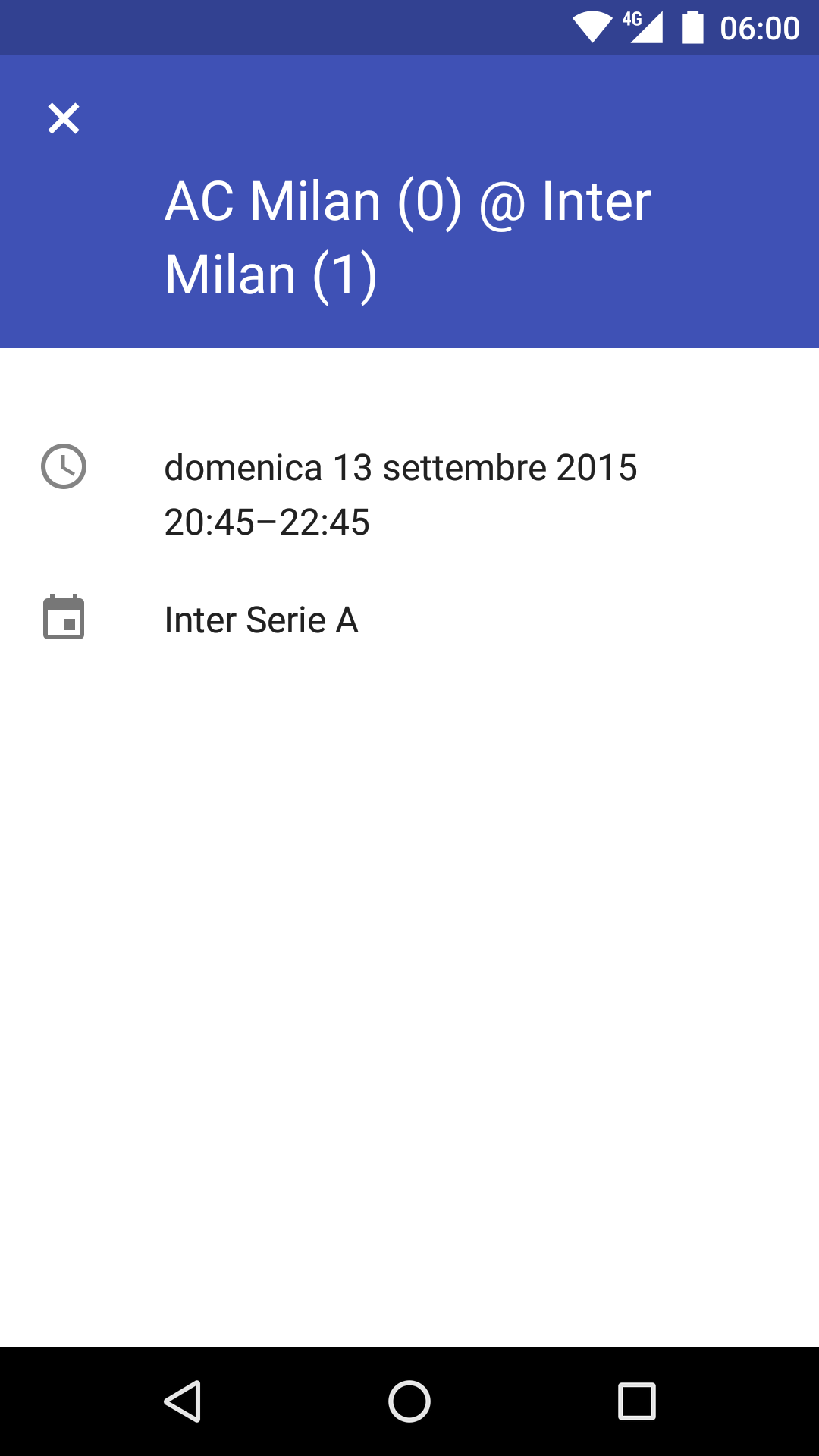Go back using the system back button
The height and width of the screenshot is (1456, 819).
pyautogui.click(x=183, y=1401)
